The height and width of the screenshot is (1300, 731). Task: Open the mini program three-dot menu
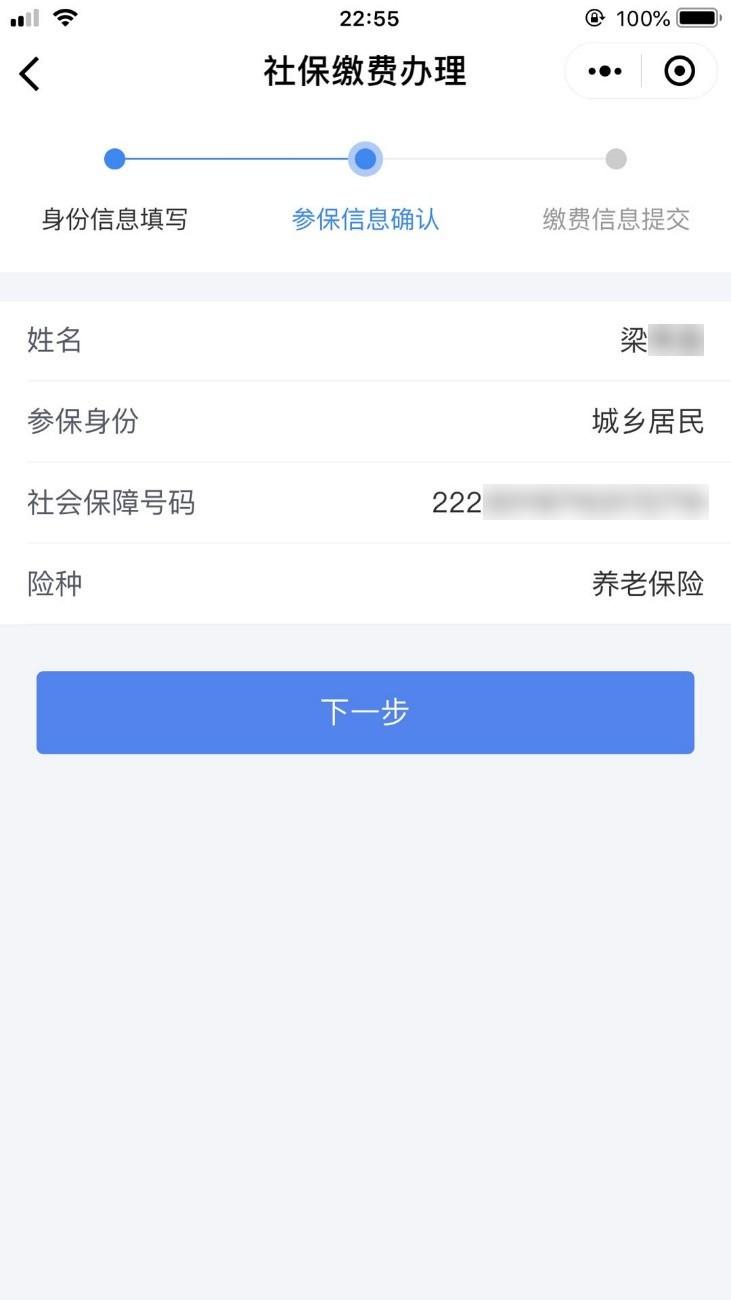pyautogui.click(x=605, y=71)
